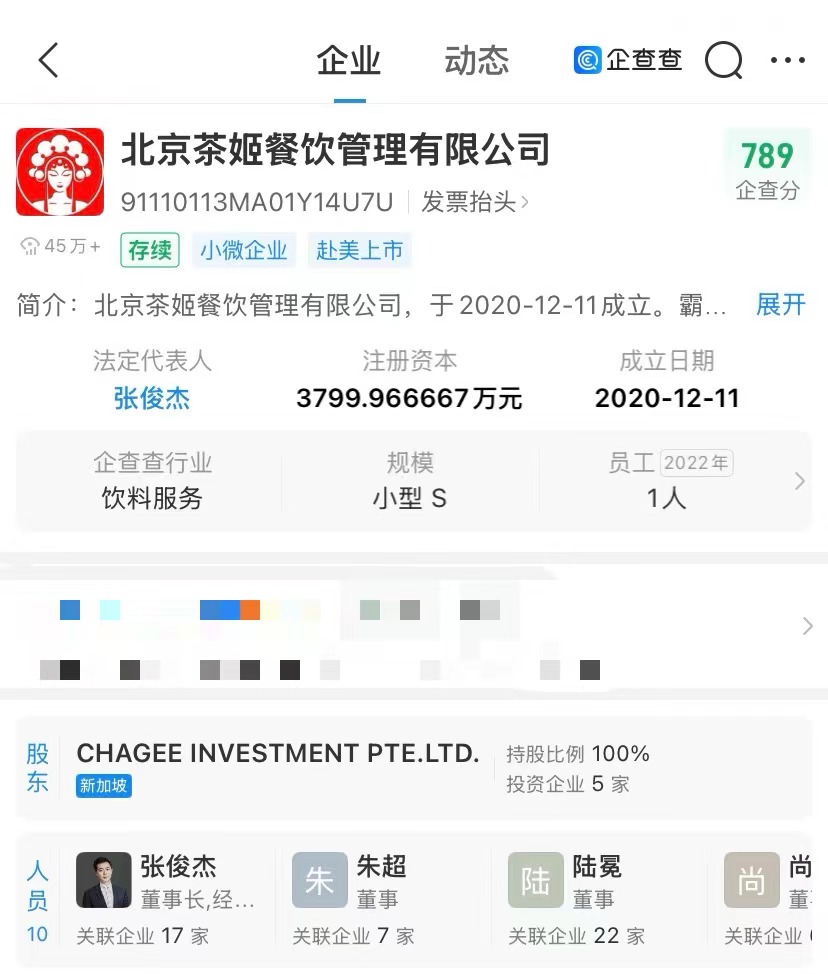Open the search magnifier icon

pos(724,60)
